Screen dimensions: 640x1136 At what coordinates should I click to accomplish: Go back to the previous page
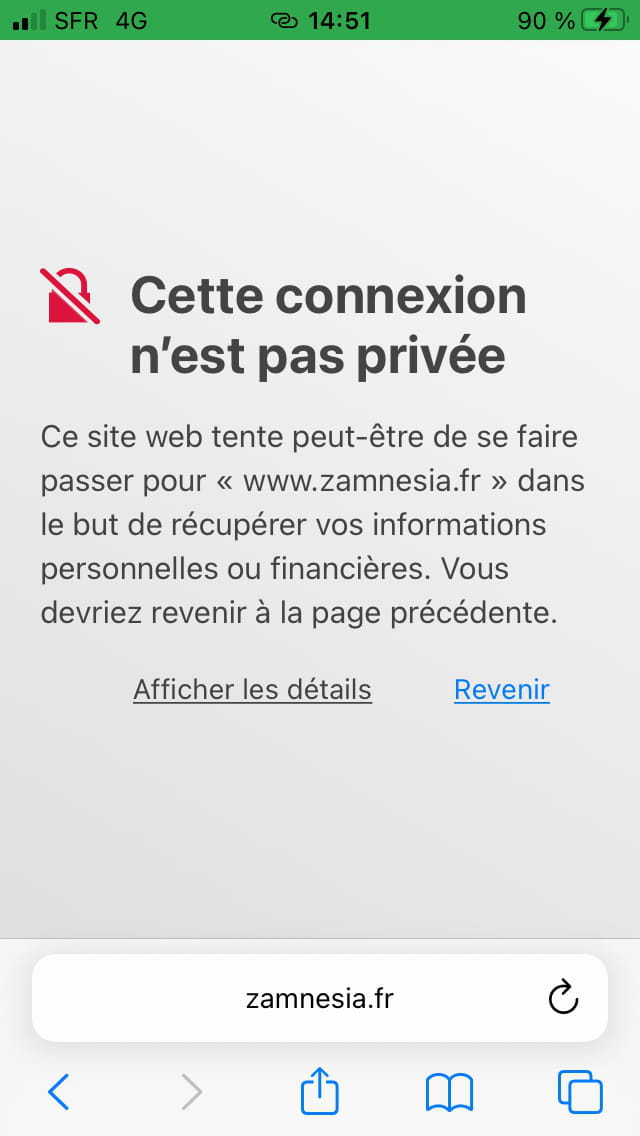[58, 1092]
